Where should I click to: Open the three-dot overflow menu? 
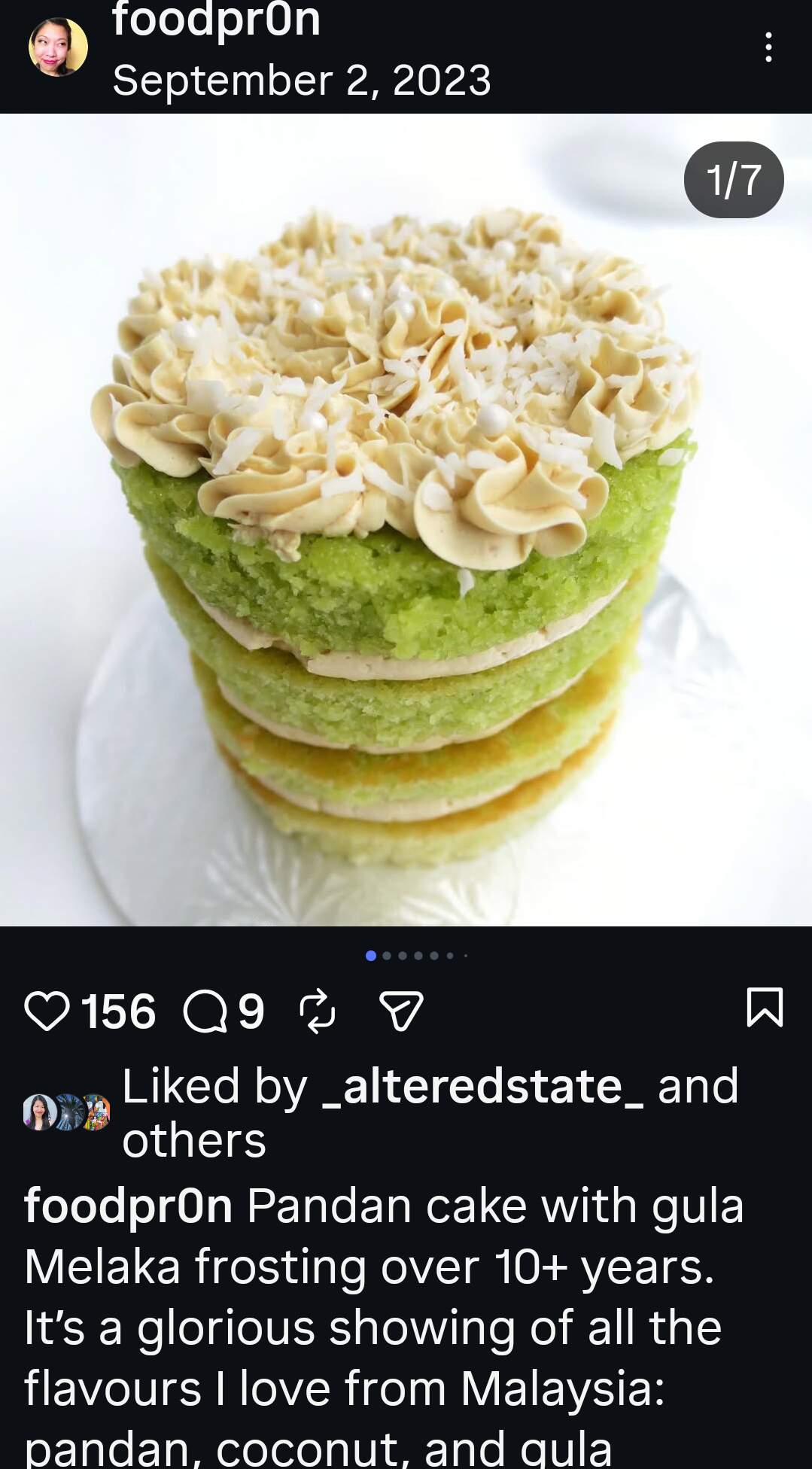click(768, 47)
